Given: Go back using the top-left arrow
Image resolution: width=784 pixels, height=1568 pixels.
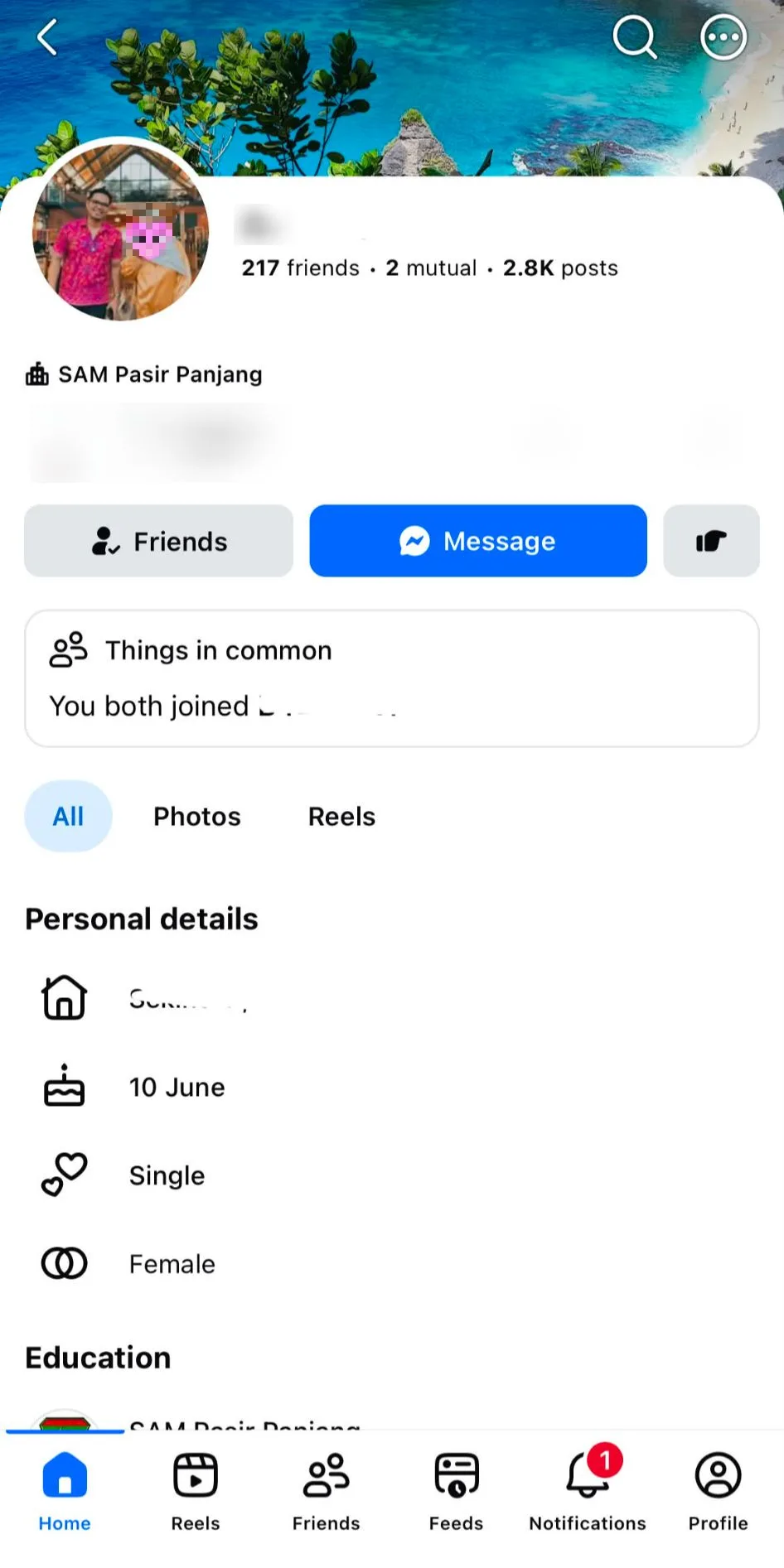Looking at the screenshot, I should coord(48,37).
